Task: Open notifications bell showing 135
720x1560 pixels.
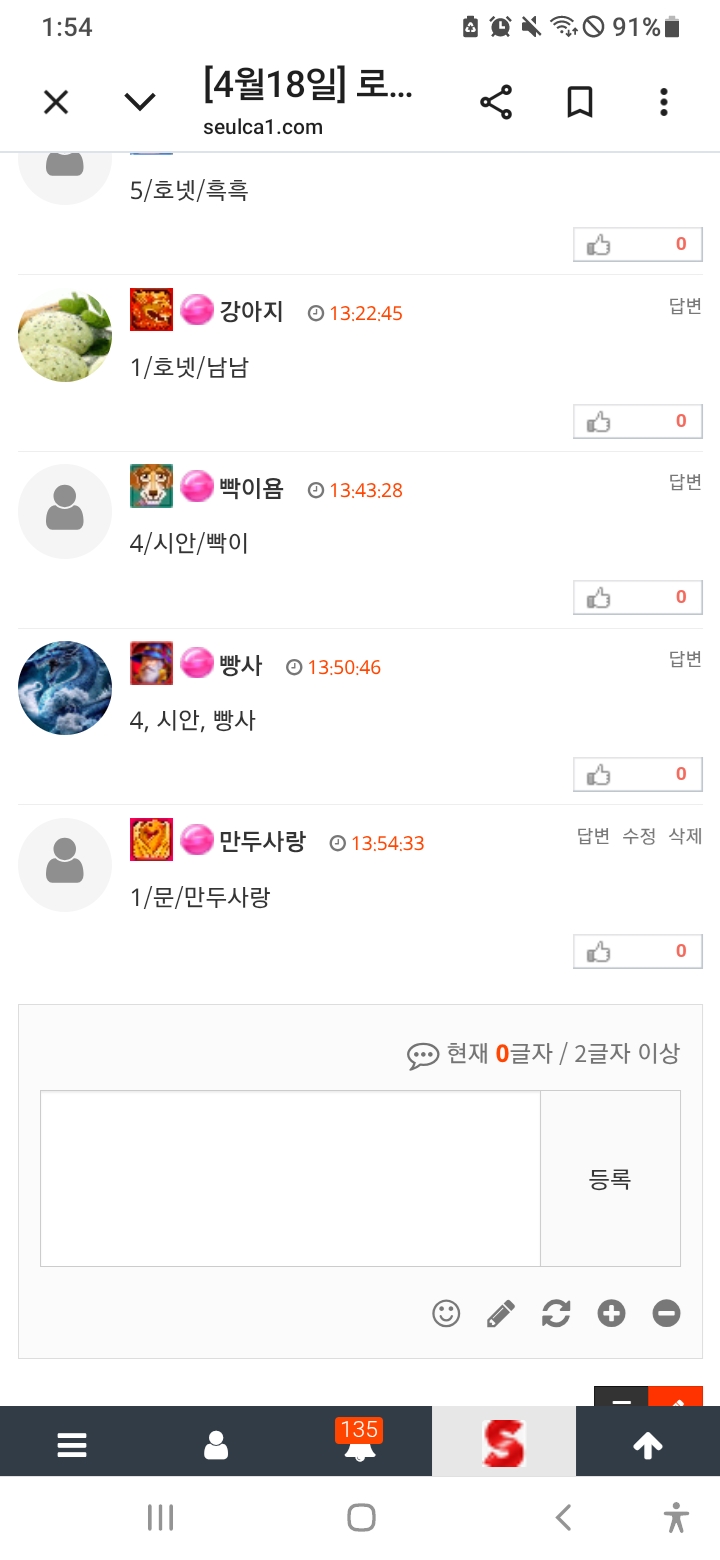Action: 358,1443
